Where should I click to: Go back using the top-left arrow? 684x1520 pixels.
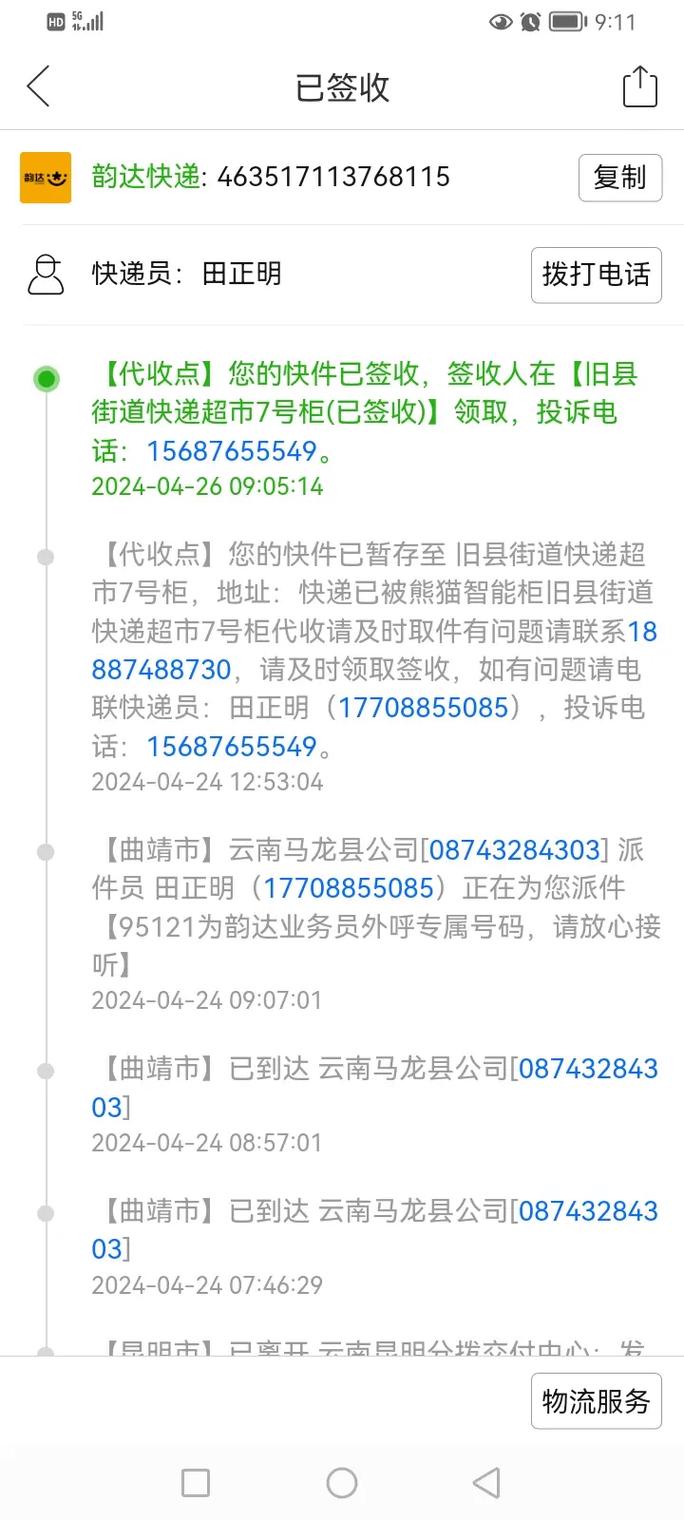(38, 87)
